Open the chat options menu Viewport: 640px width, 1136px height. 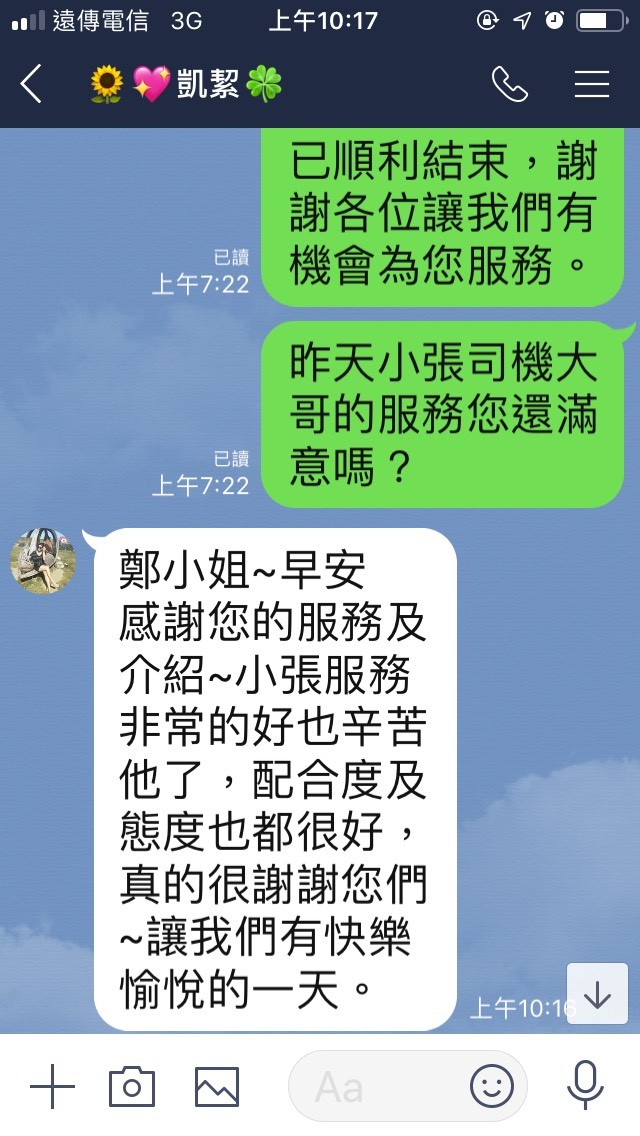pos(592,85)
